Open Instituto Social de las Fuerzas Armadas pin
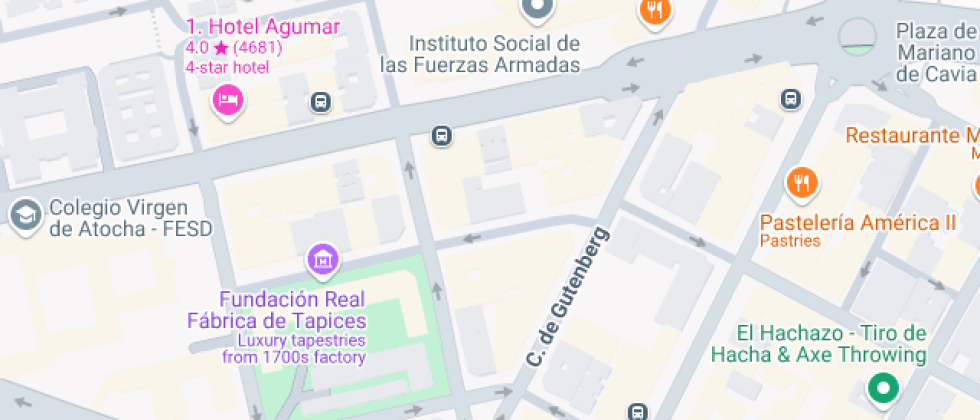Image resolution: width=980 pixels, height=420 pixels. (x=538, y=9)
